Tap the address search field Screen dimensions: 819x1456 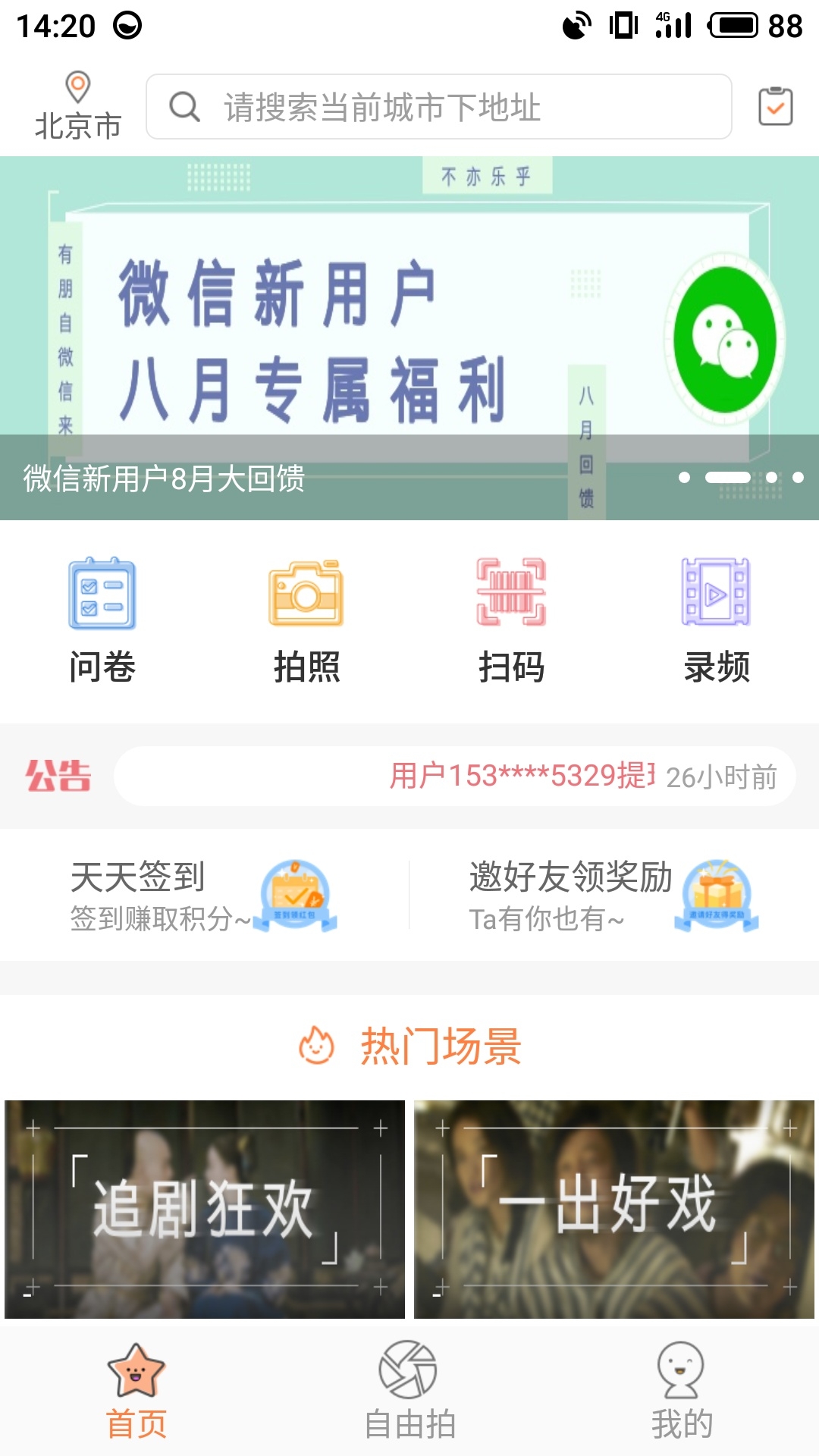point(438,107)
